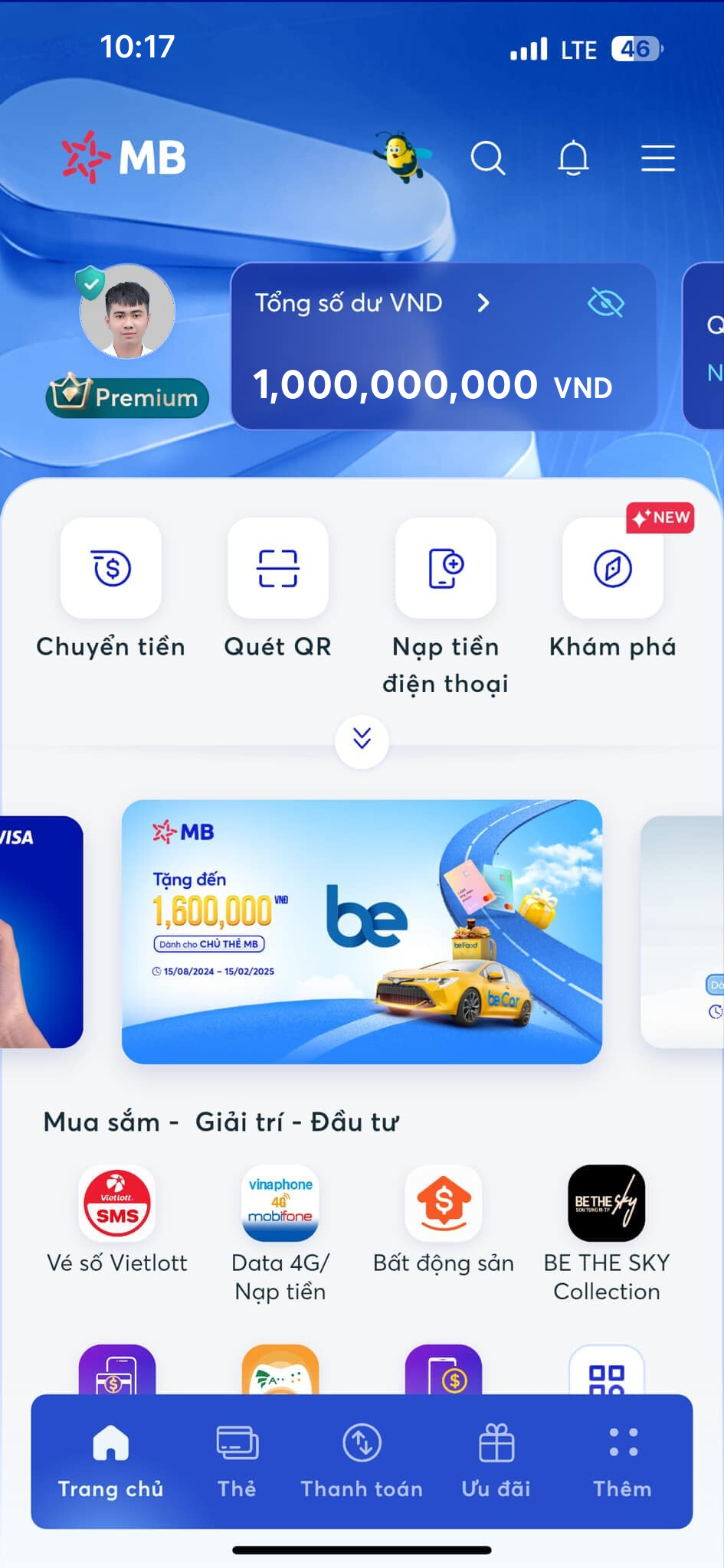Viewport: 724px width, 1568px height.
Task: Tap the Premium membership badge
Action: tap(128, 397)
